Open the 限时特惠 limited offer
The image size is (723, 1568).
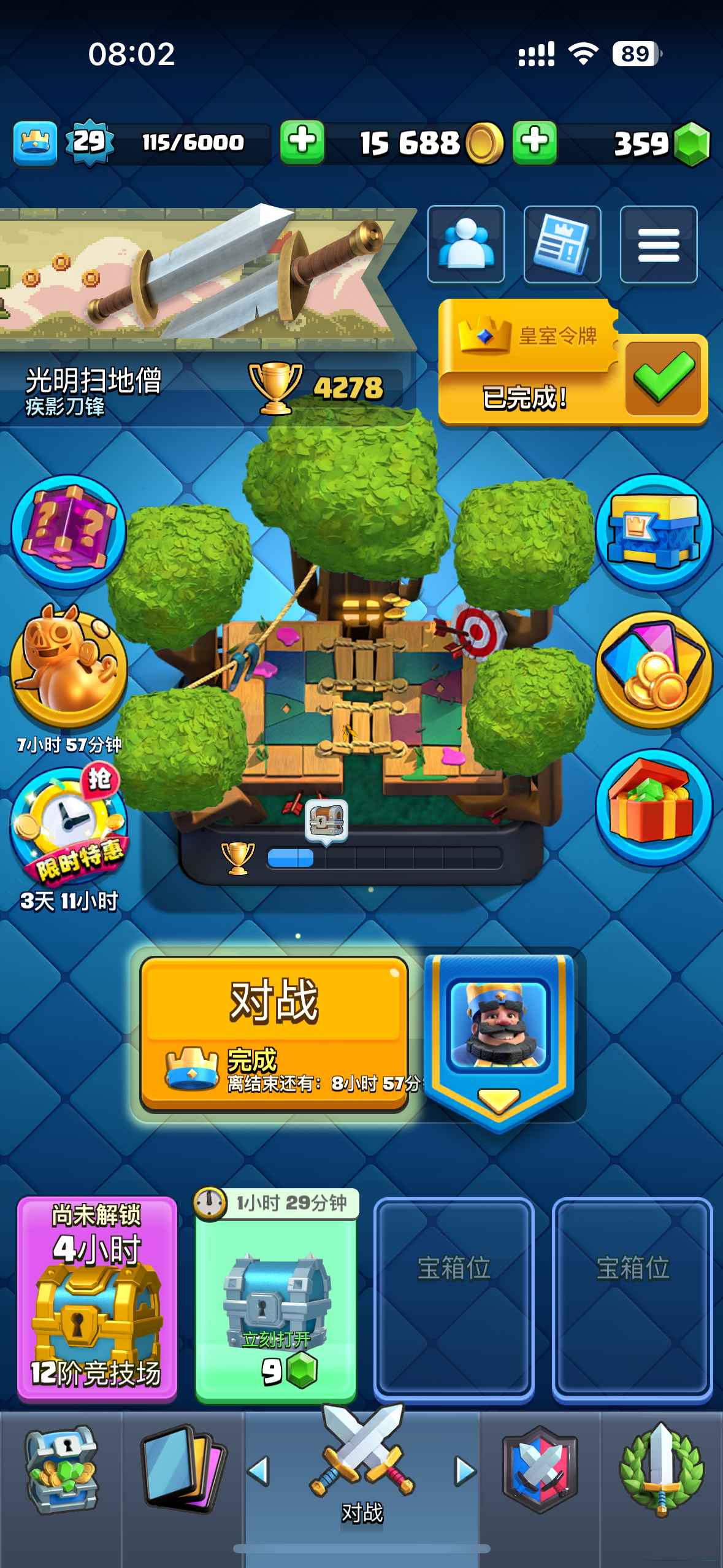point(69,826)
